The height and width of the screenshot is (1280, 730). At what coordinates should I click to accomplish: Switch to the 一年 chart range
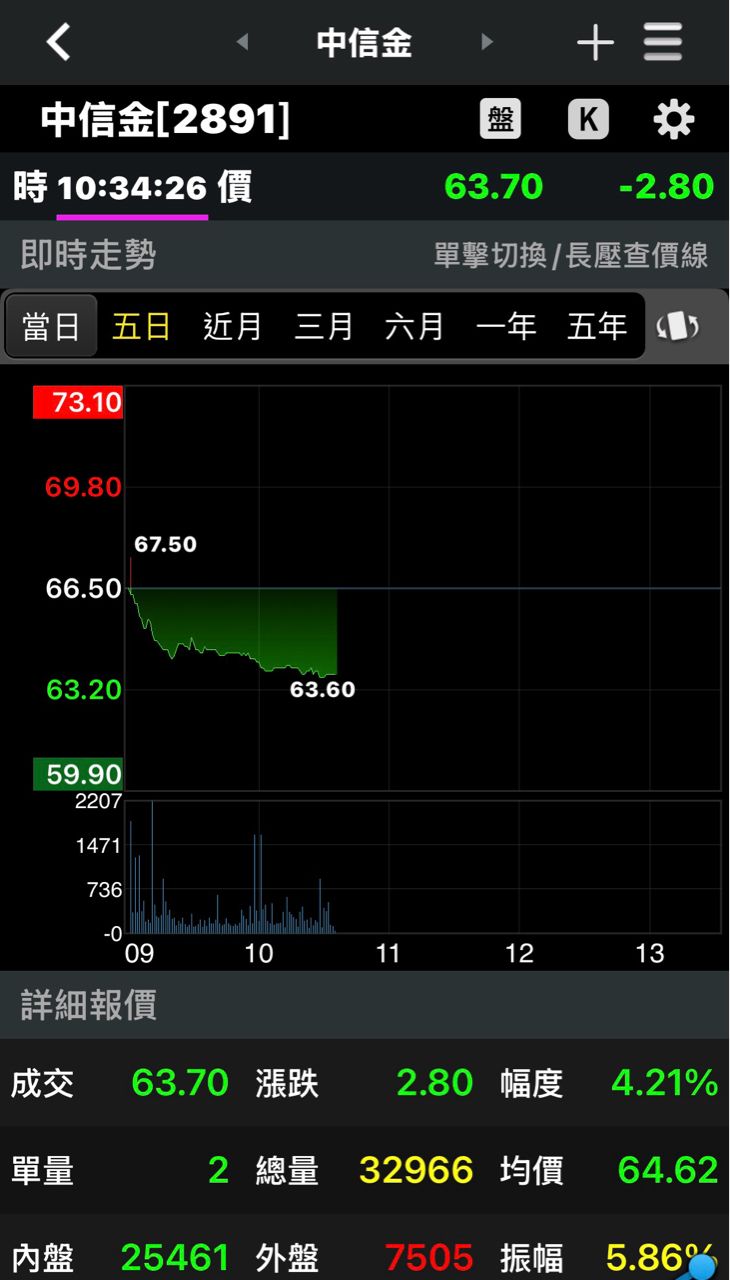click(x=506, y=326)
